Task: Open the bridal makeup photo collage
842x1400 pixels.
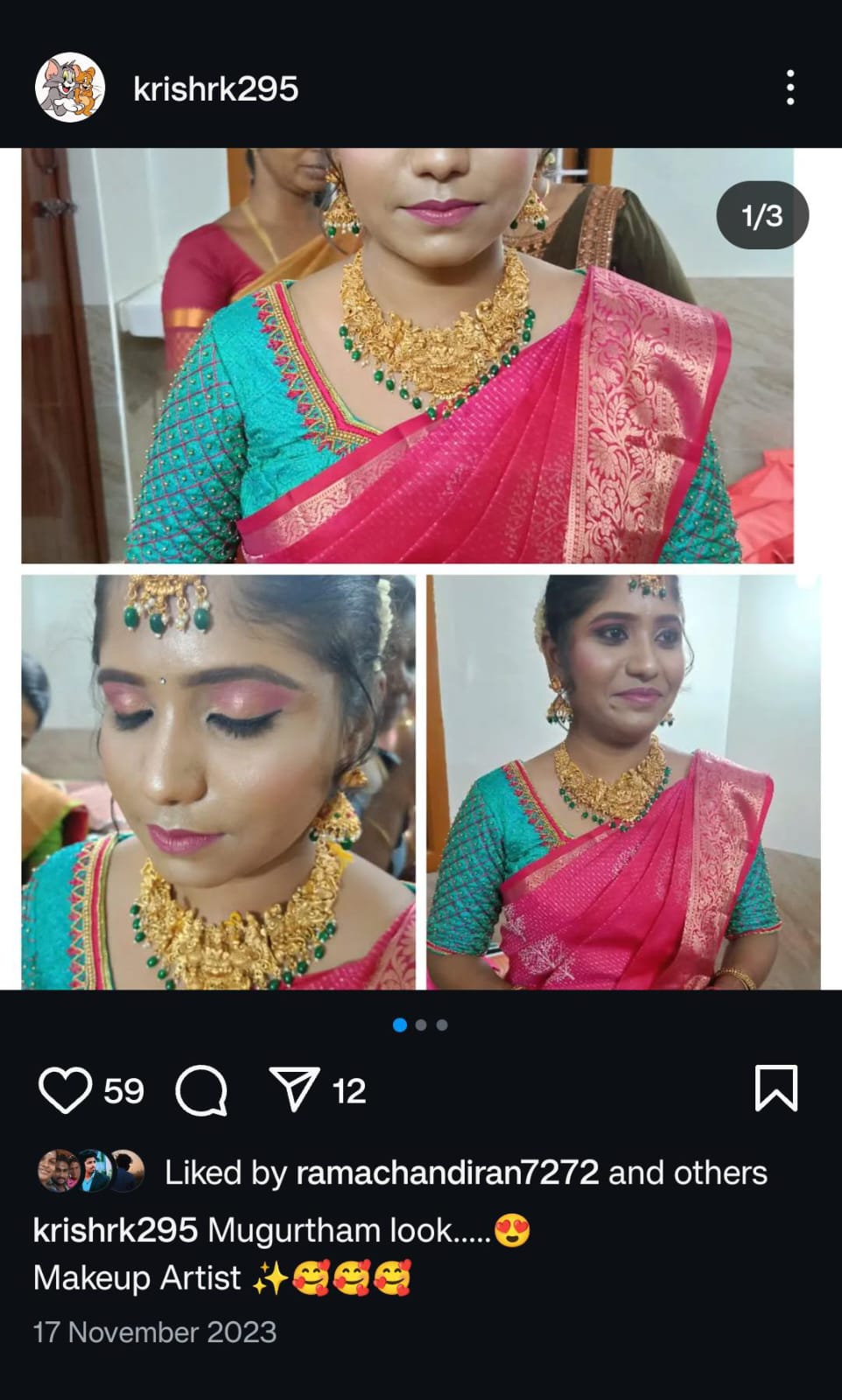Action: 420,569
